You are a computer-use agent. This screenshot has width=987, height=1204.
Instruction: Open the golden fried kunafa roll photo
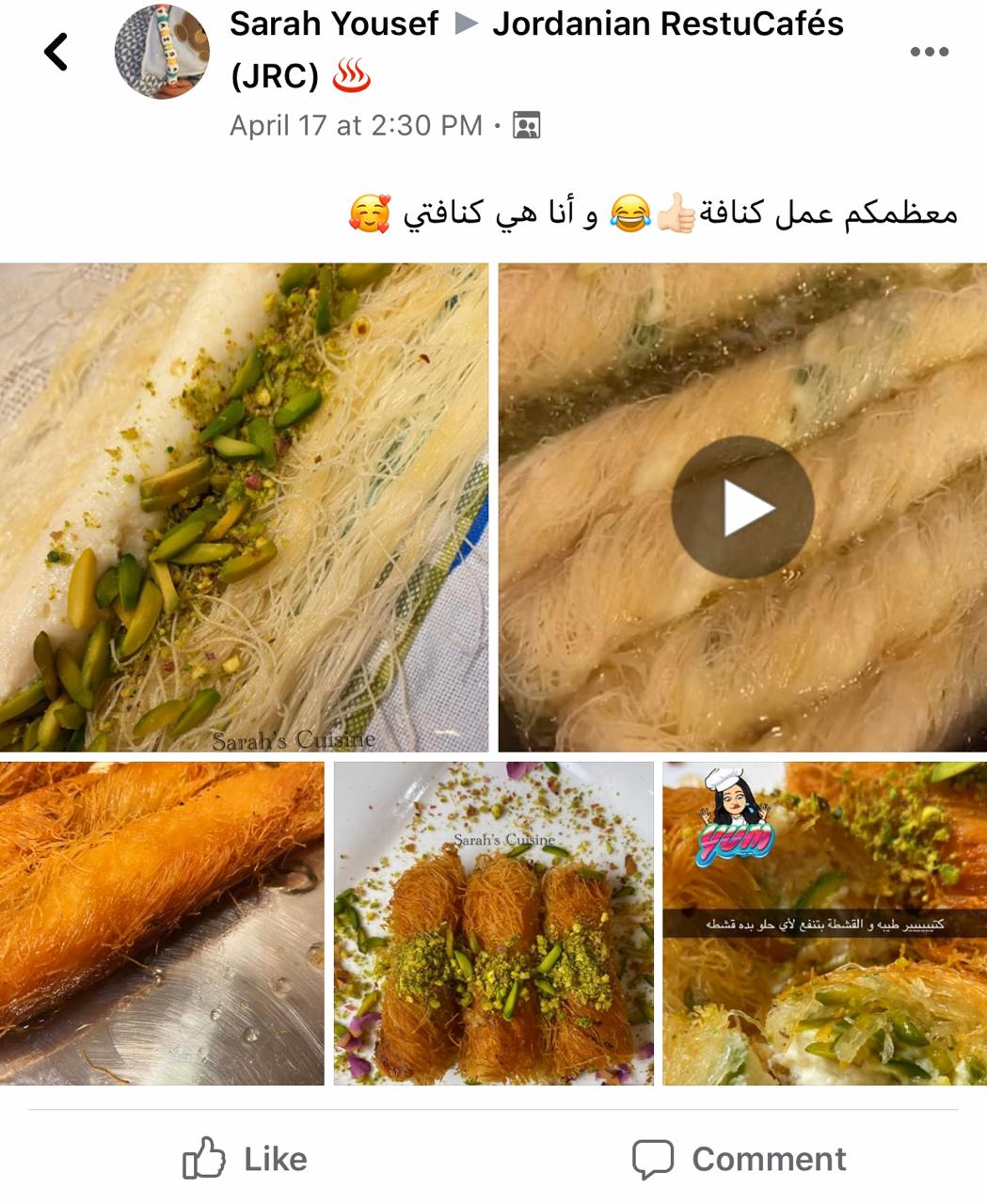click(x=162, y=923)
